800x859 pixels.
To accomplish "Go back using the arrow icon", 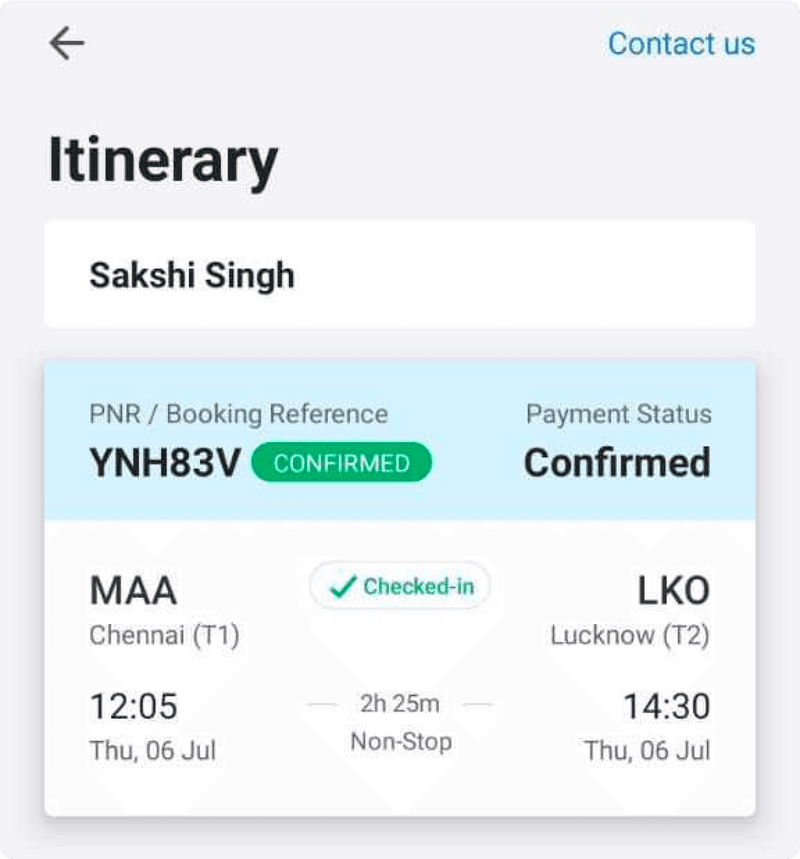I will point(67,43).
